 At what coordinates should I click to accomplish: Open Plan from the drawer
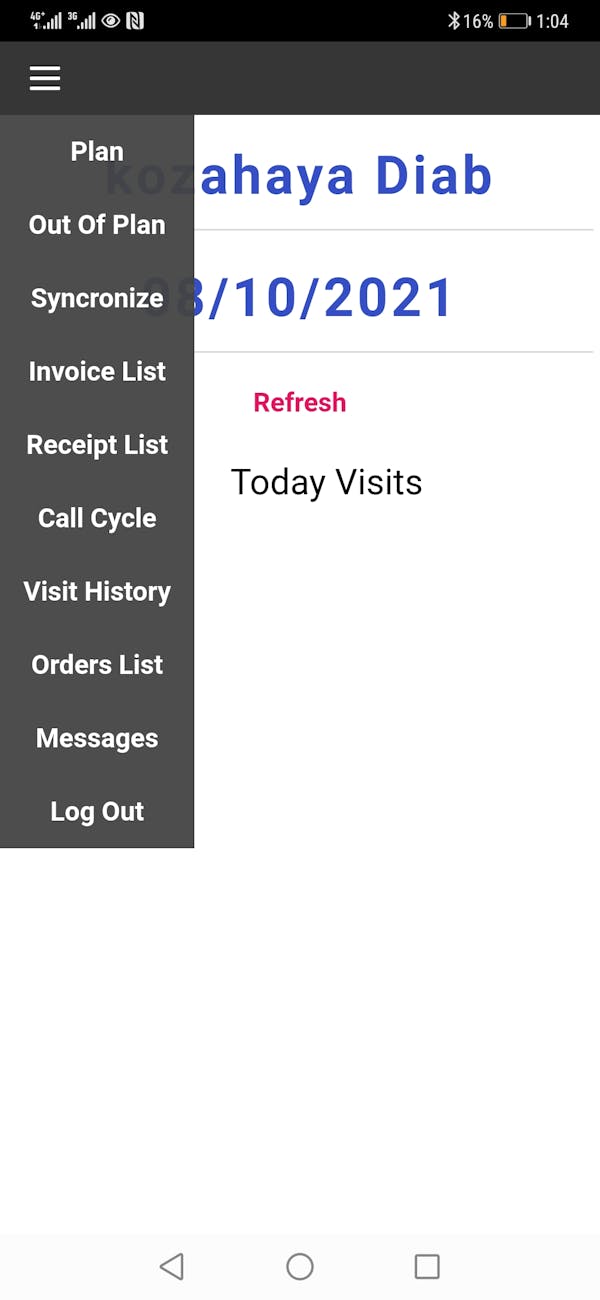point(97,152)
